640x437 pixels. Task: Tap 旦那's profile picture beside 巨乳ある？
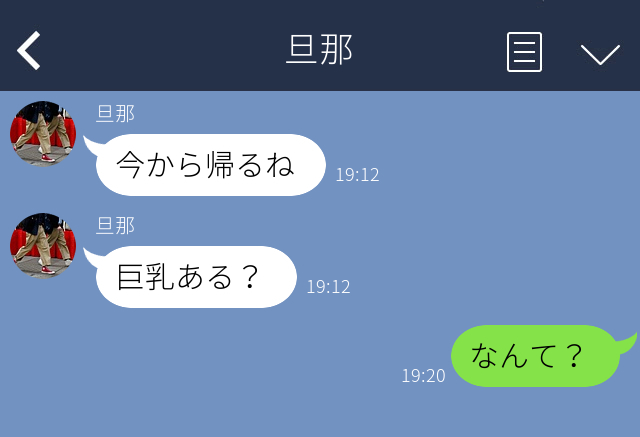tap(43, 245)
